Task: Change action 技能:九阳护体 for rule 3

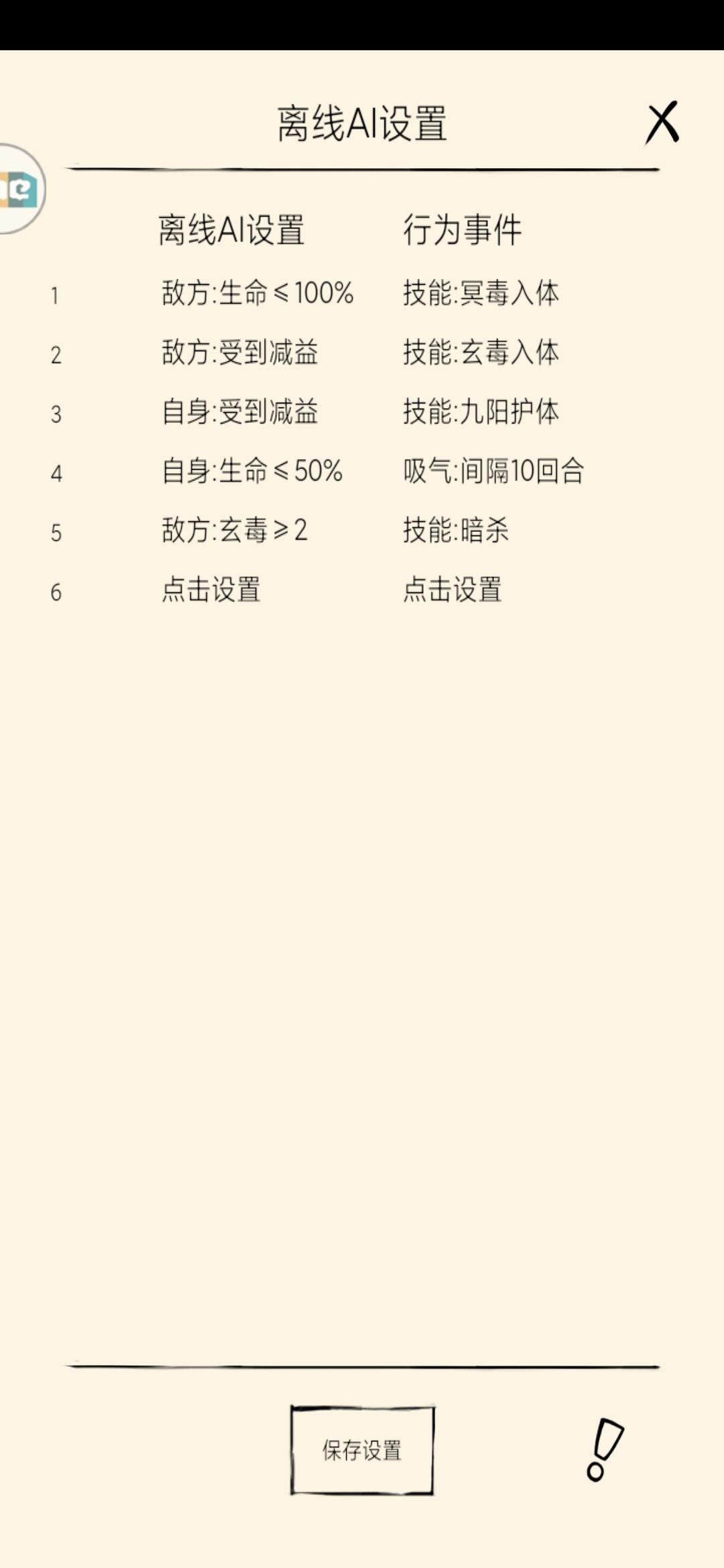Action: (483, 413)
